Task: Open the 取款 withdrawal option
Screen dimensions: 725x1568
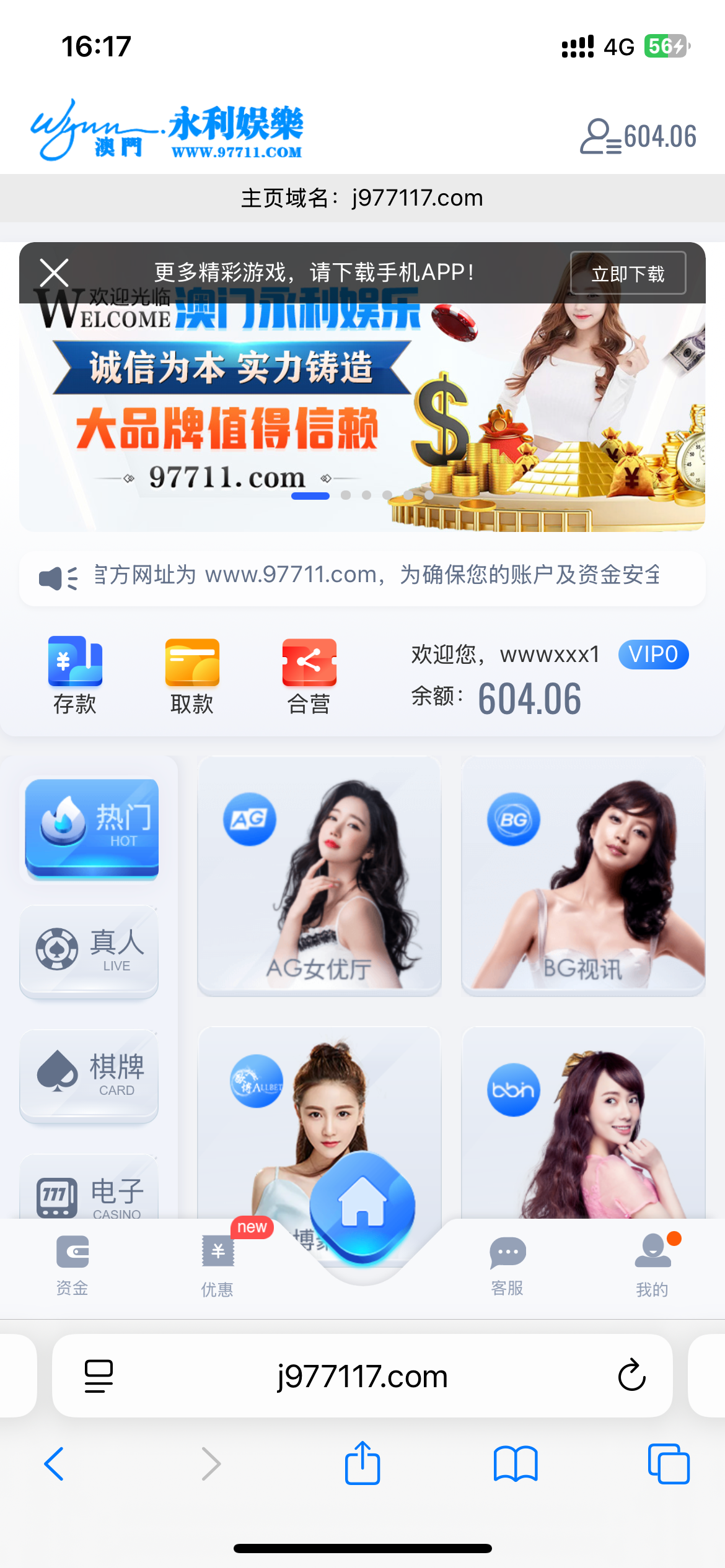Action: tap(192, 675)
